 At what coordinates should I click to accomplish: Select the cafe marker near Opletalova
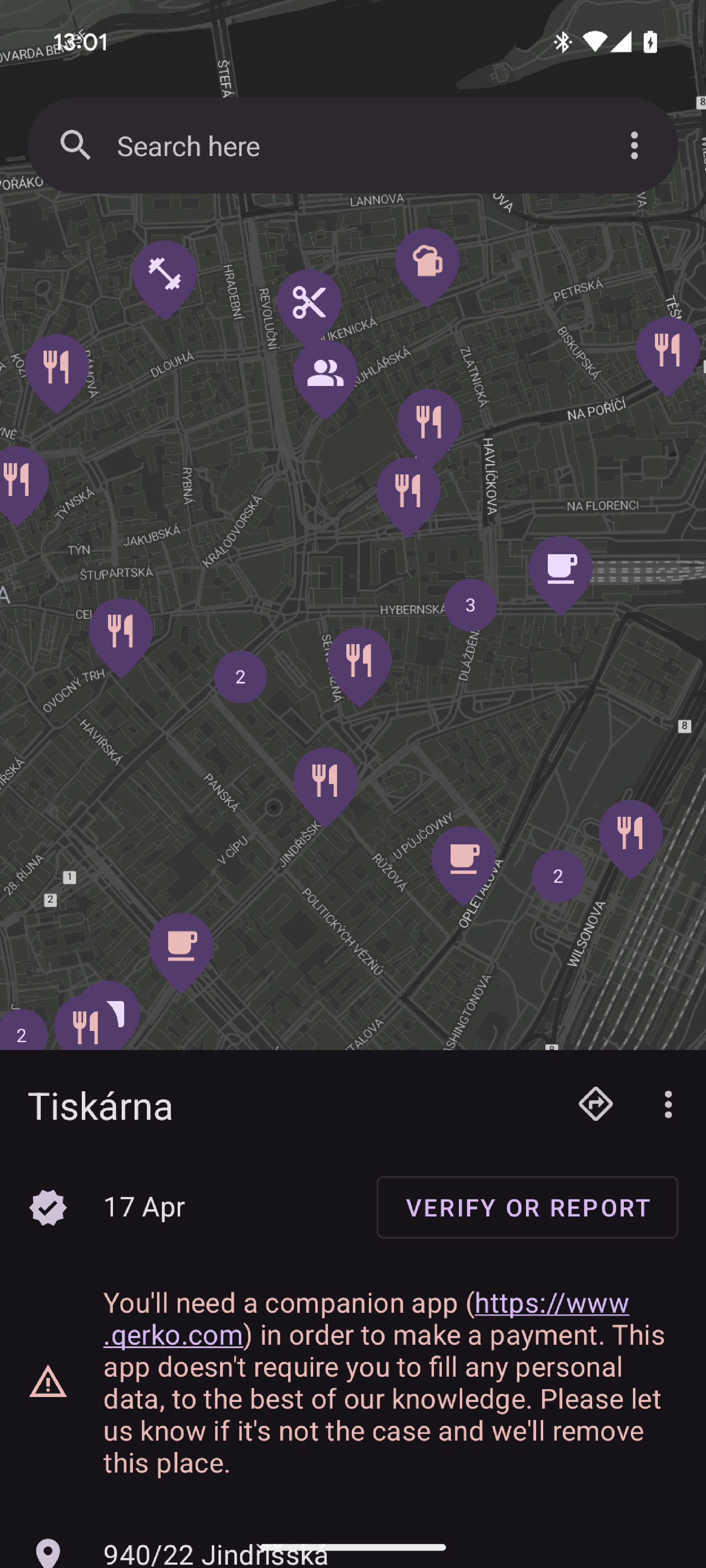point(463,859)
